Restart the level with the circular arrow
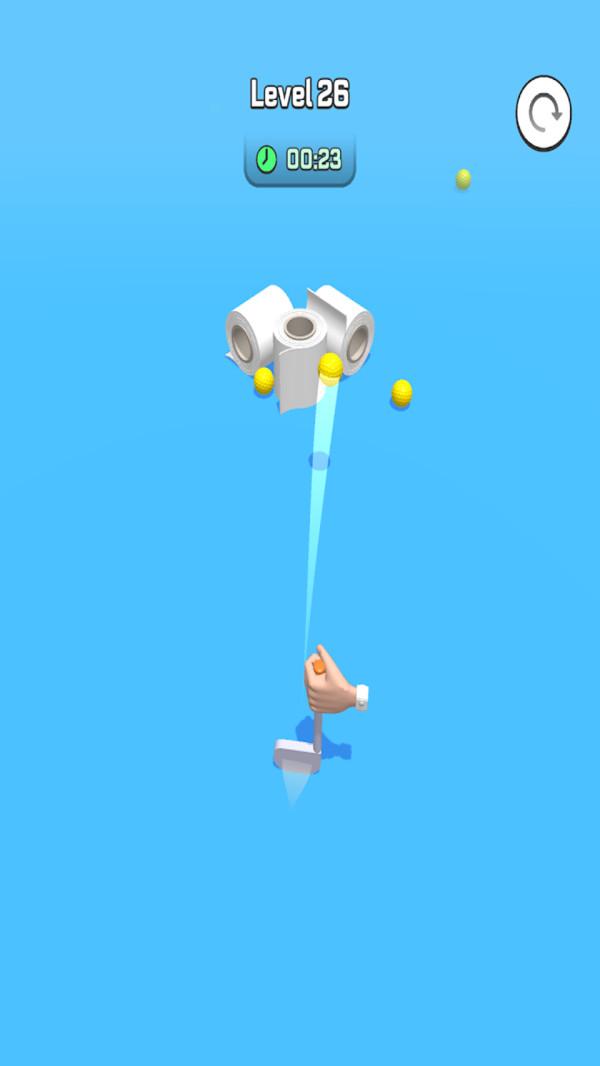Viewport: 600px width, 1066px height. [543, 115]
